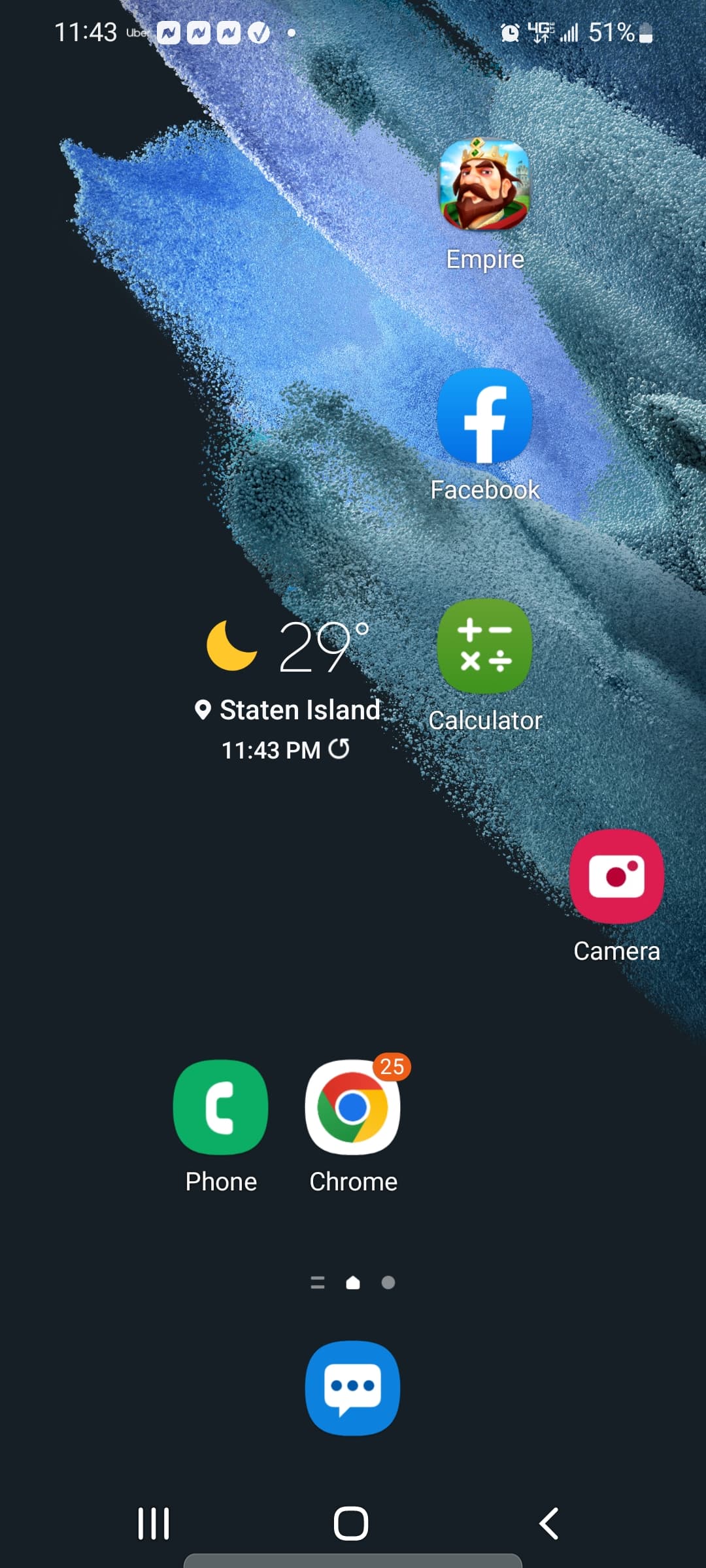Launch the Facebook app
The width and height of the screenshot is (706, 1568).
pyautogui.click(x=484, y=416)
